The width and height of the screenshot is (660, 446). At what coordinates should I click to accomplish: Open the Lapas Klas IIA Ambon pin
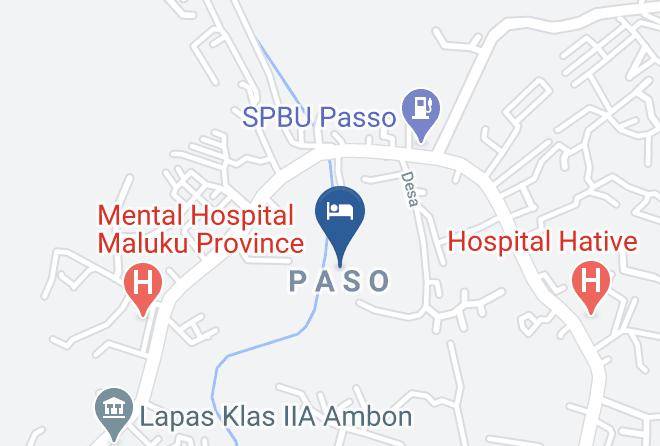(114, 414)
